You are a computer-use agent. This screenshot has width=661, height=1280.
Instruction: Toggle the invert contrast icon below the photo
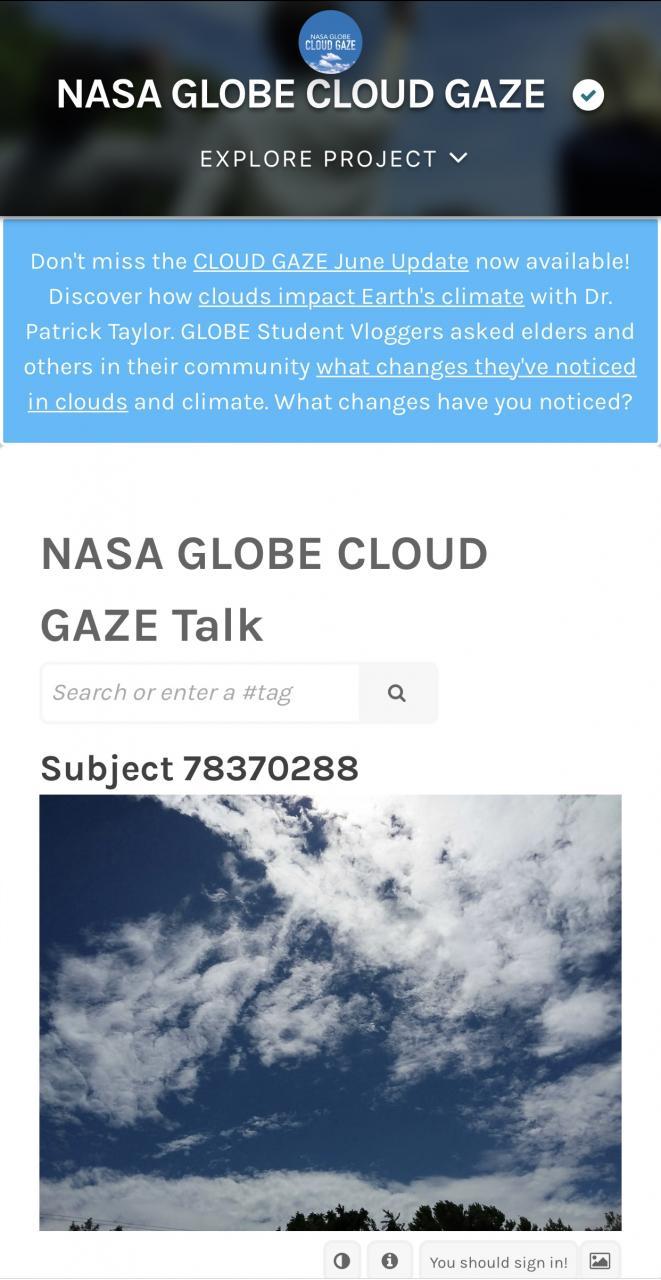342,1261
